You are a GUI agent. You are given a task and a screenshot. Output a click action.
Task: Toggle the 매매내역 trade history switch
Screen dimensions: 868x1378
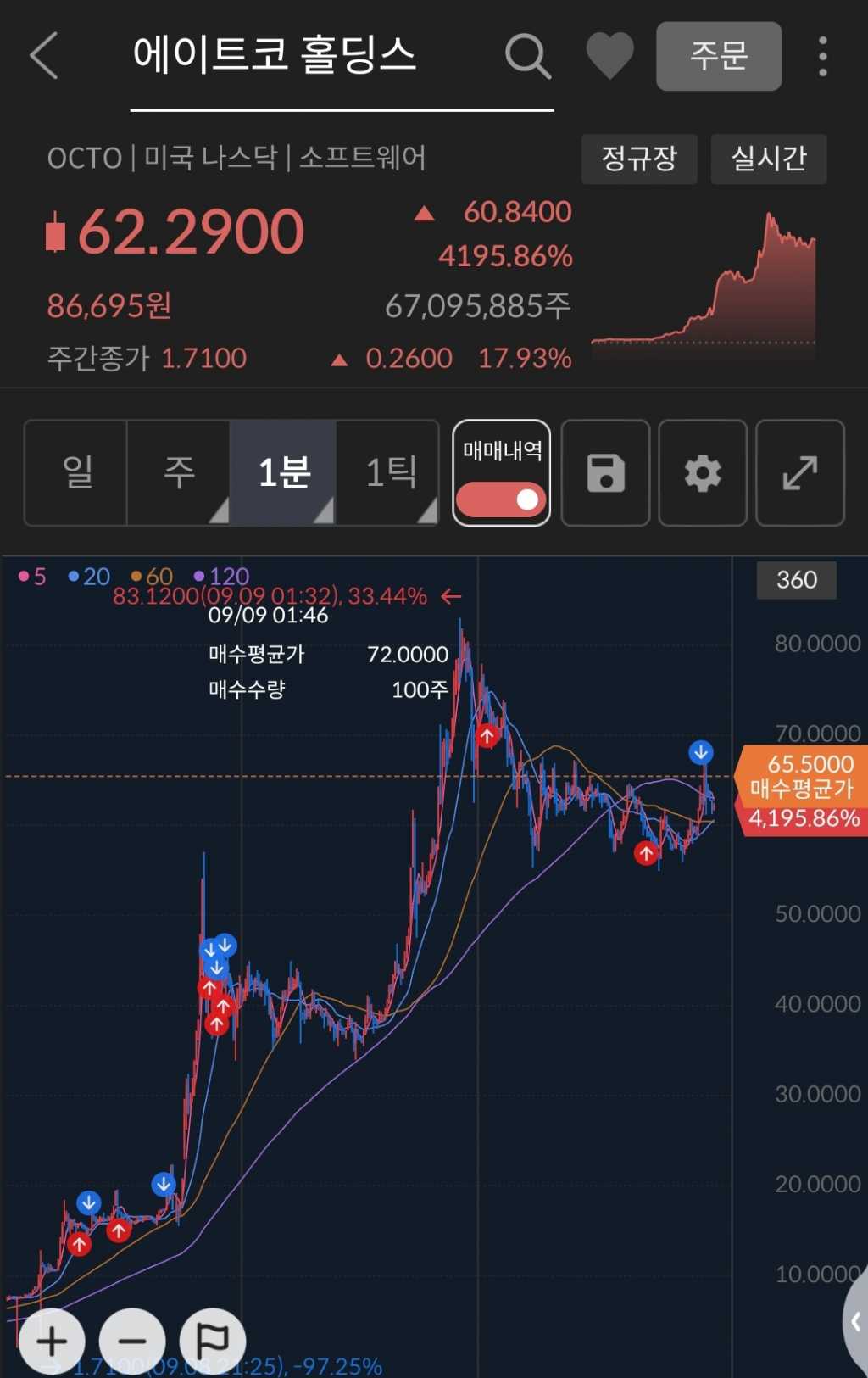tap(501, 499)
